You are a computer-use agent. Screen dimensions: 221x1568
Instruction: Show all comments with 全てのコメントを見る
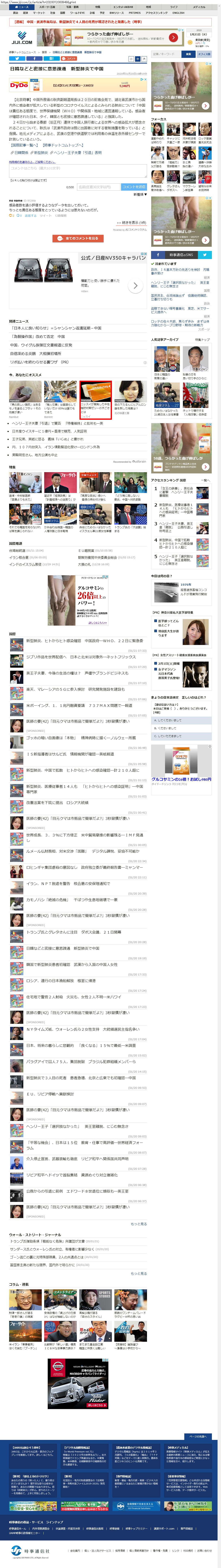[x=77, y=238]
